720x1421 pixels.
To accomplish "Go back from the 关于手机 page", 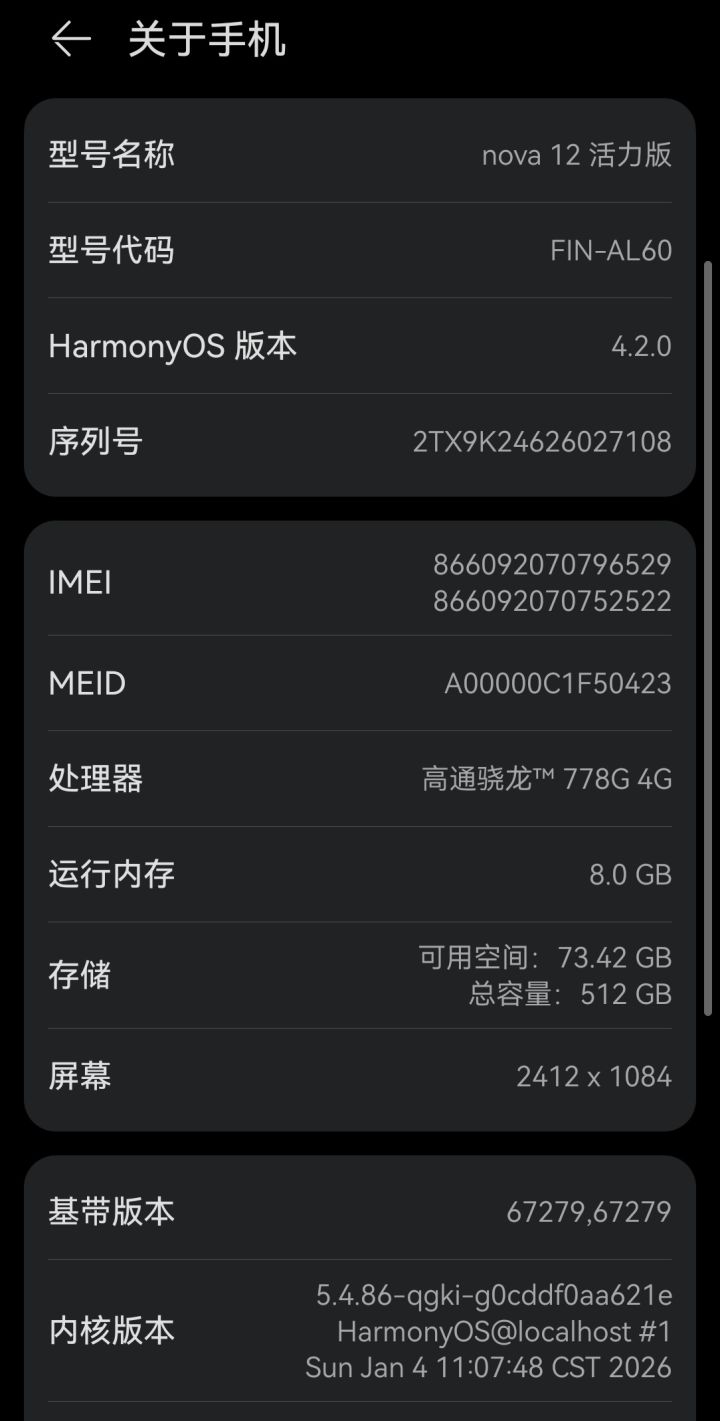I will [70, 40].
